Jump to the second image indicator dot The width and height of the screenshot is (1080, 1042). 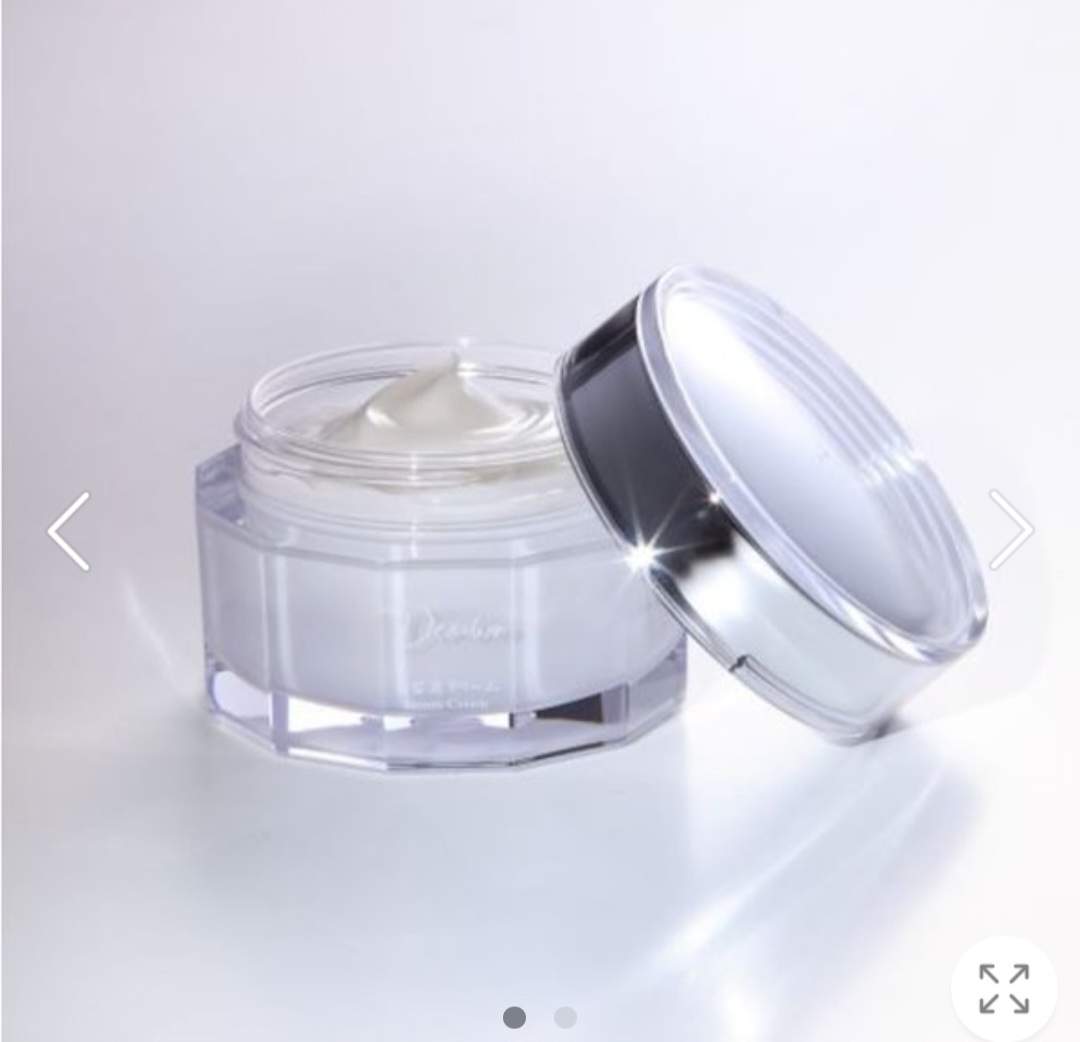(565, 1018)
